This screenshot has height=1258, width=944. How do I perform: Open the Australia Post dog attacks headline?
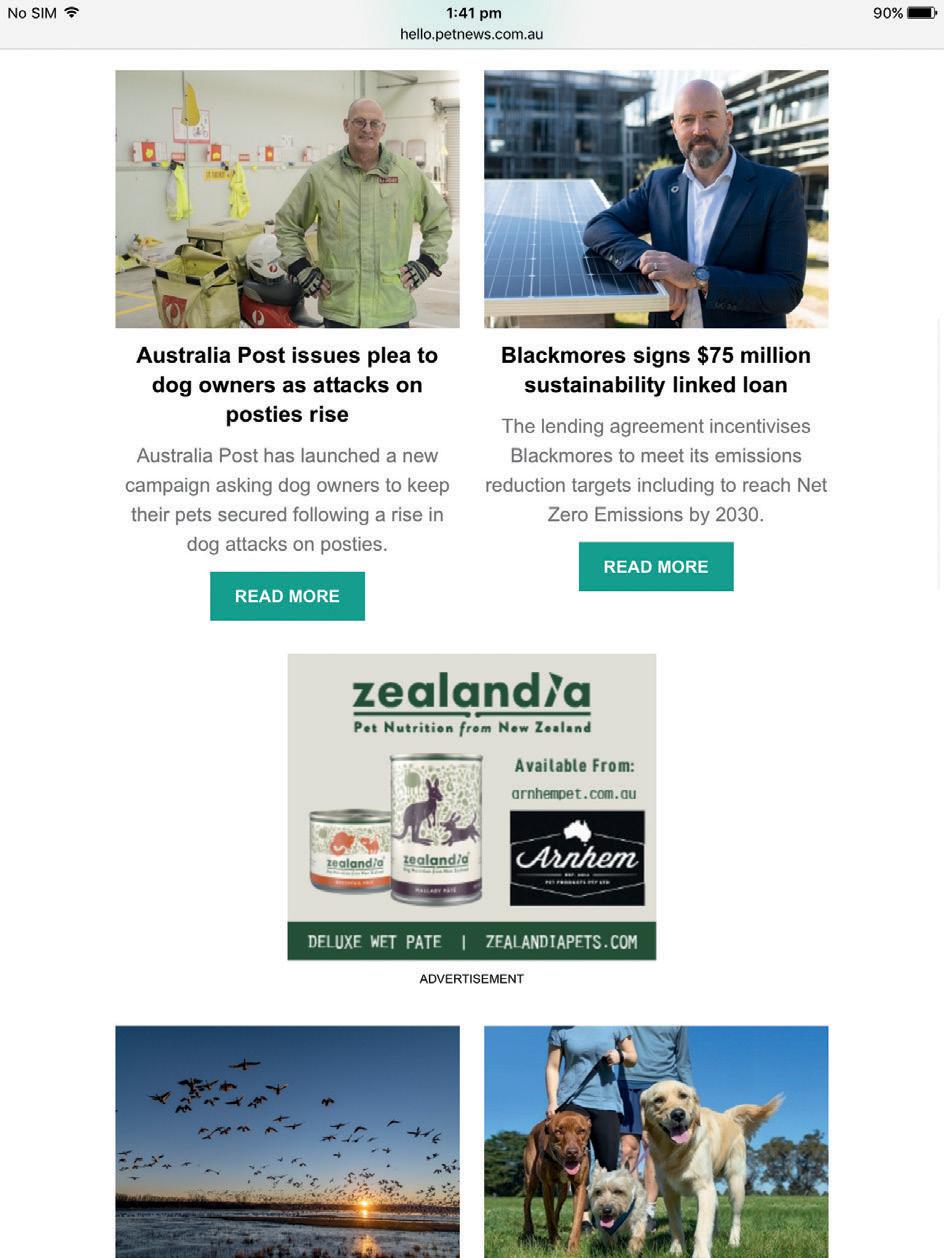287,385
